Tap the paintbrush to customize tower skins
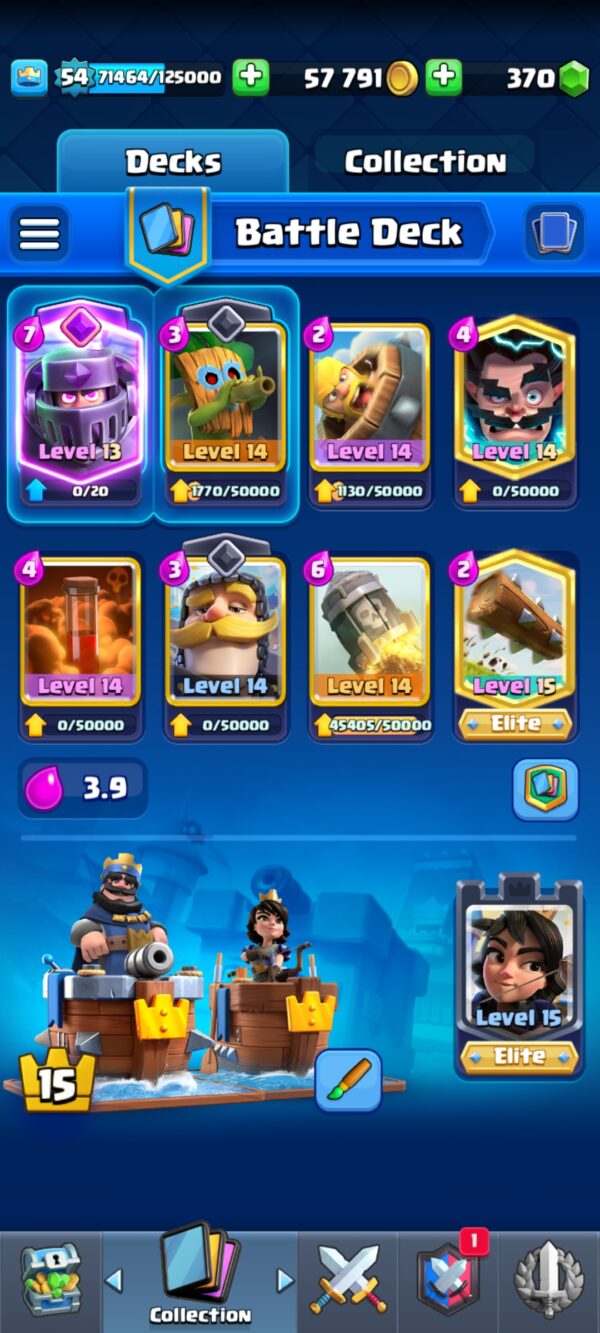600x1333 pixels. [x=348, y=1081]
